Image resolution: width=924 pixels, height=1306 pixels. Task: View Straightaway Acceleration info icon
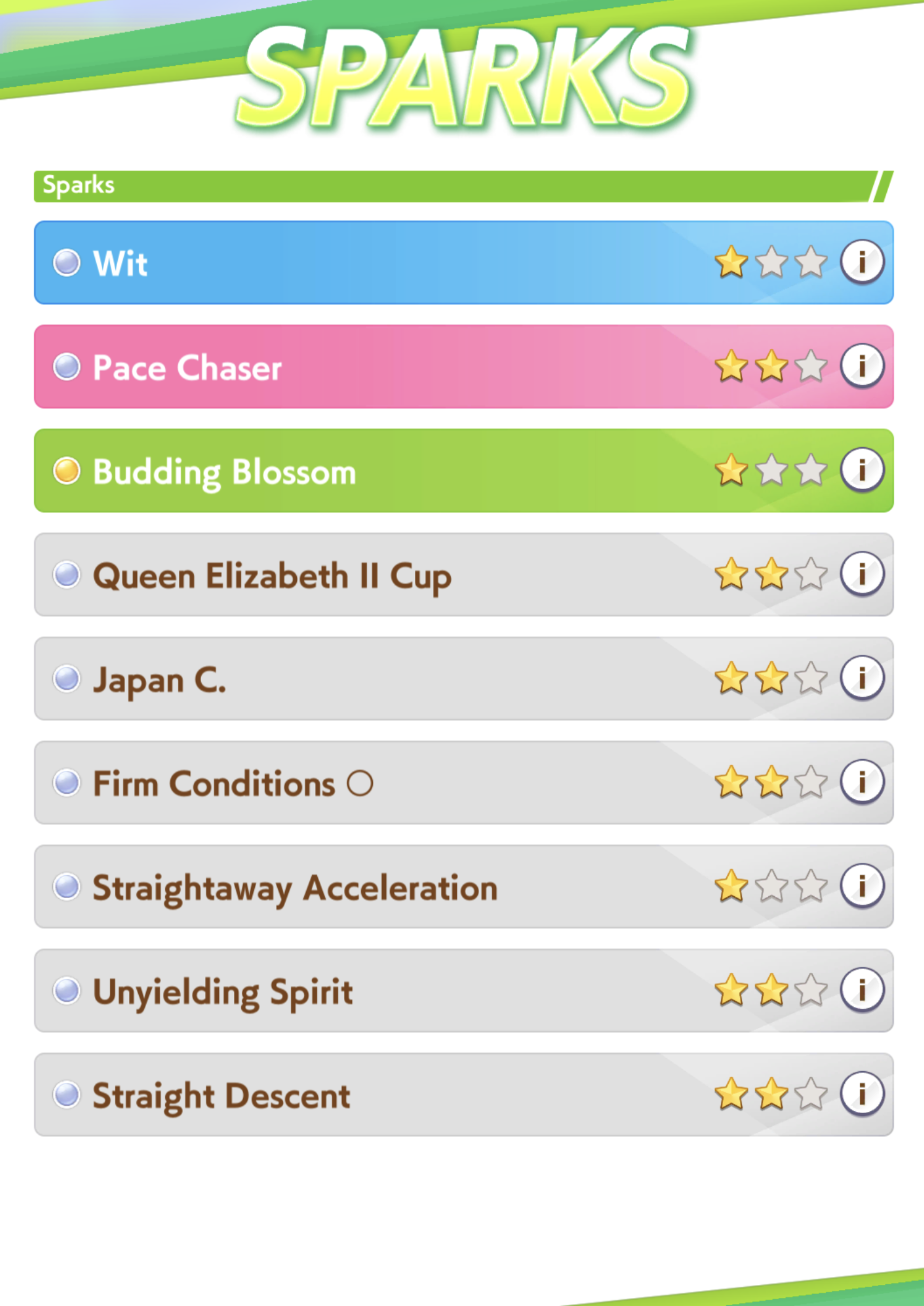coord(862,887)
